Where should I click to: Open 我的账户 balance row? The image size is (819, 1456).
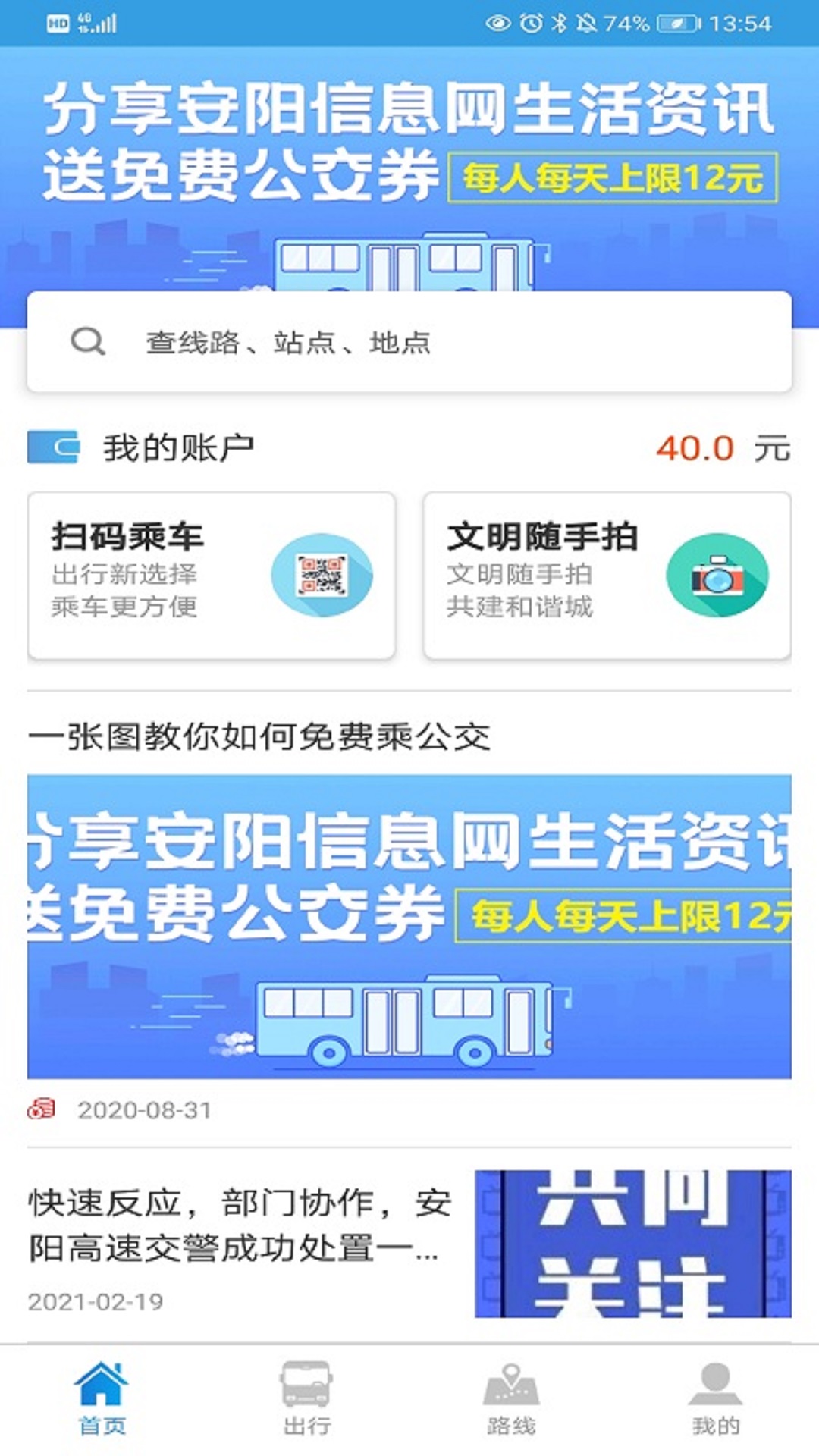(x=409, y=447)
